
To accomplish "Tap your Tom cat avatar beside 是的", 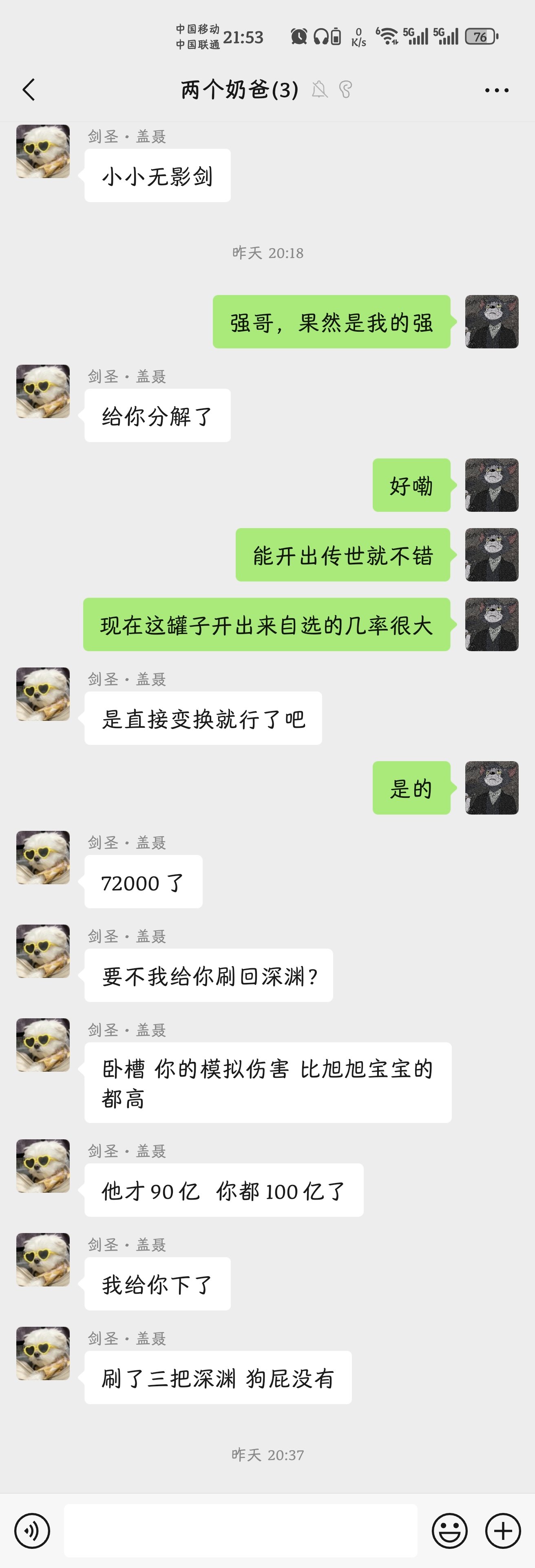I will coord(492,788).
